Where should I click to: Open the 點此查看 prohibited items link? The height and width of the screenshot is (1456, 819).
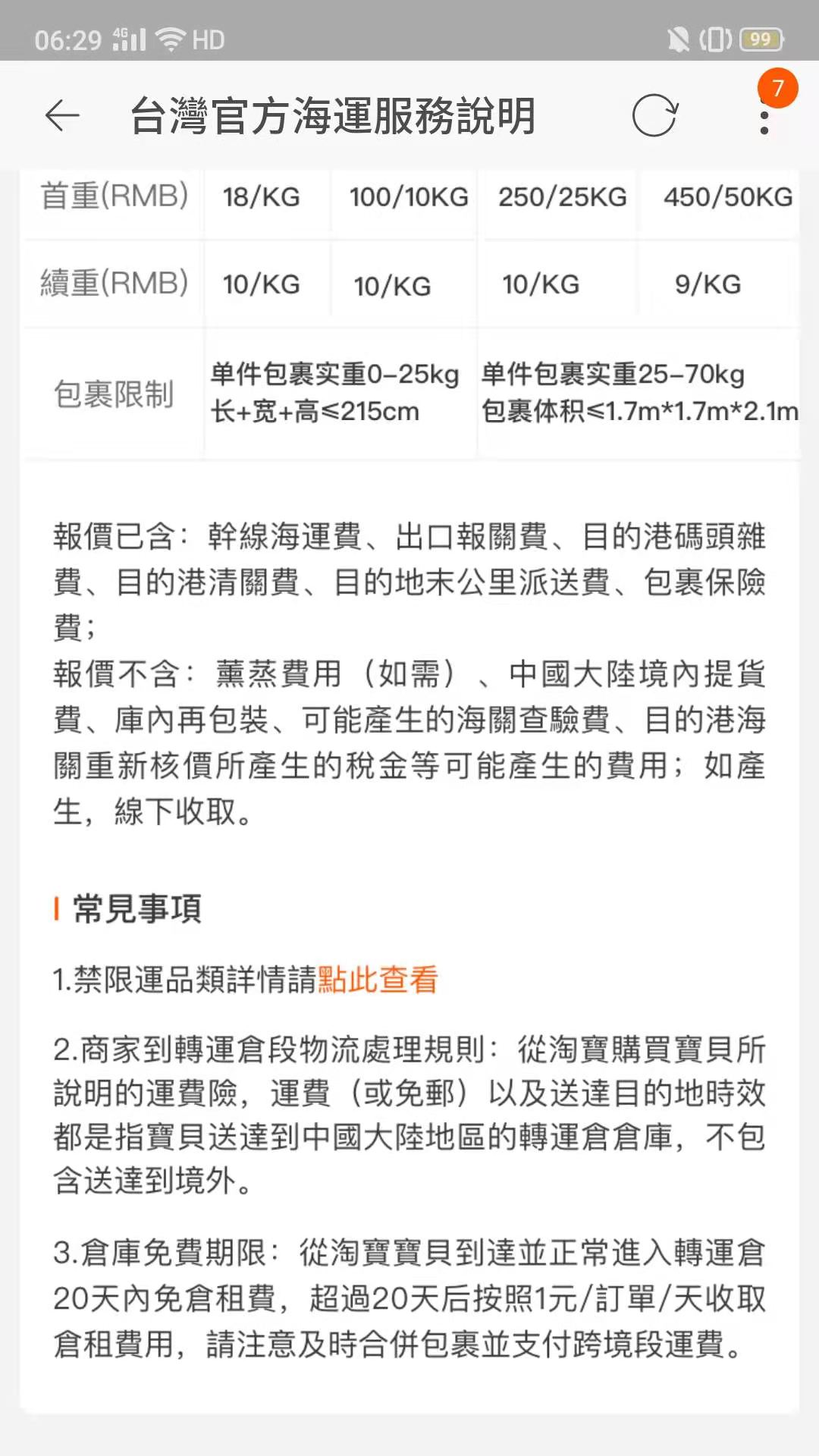(378, 980)
